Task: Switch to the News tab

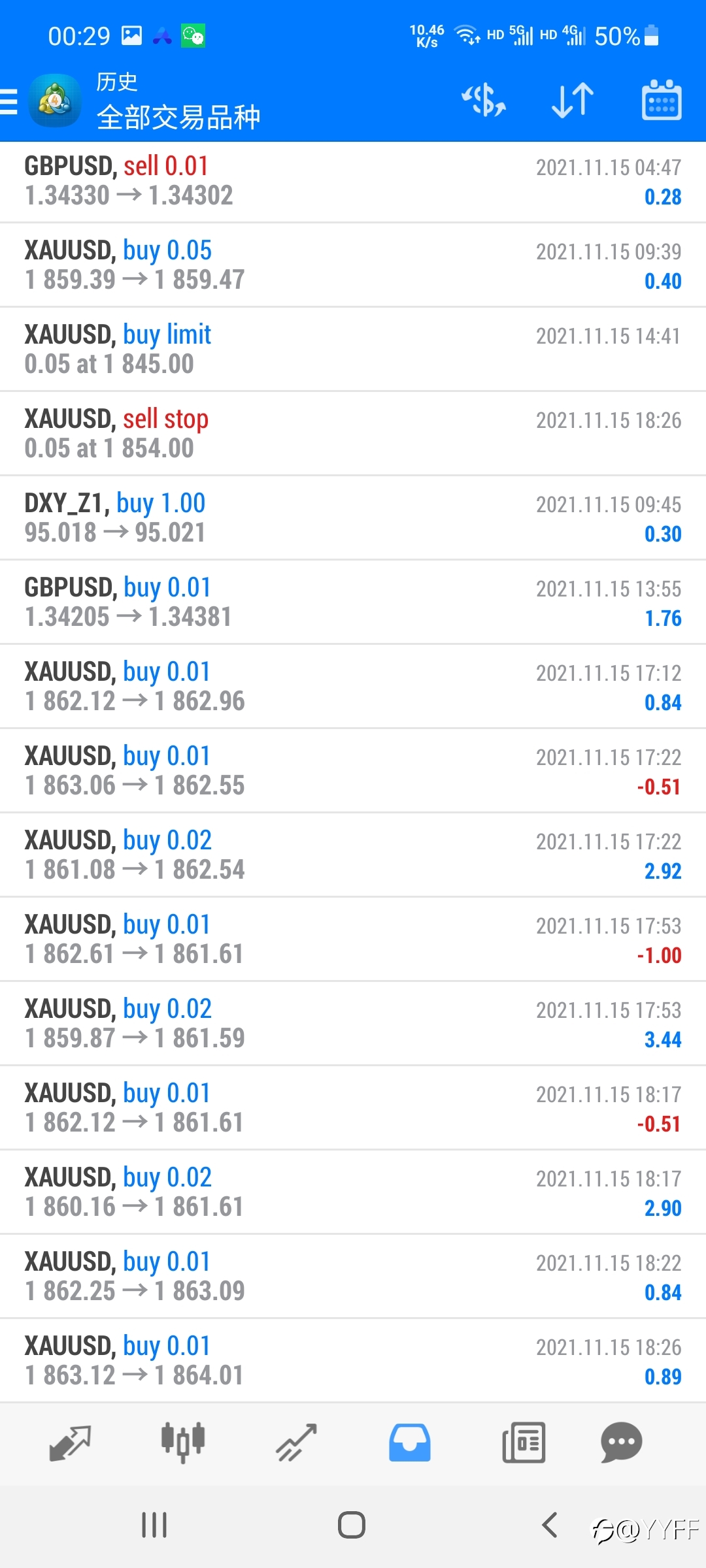Action: coord(524,1443)
